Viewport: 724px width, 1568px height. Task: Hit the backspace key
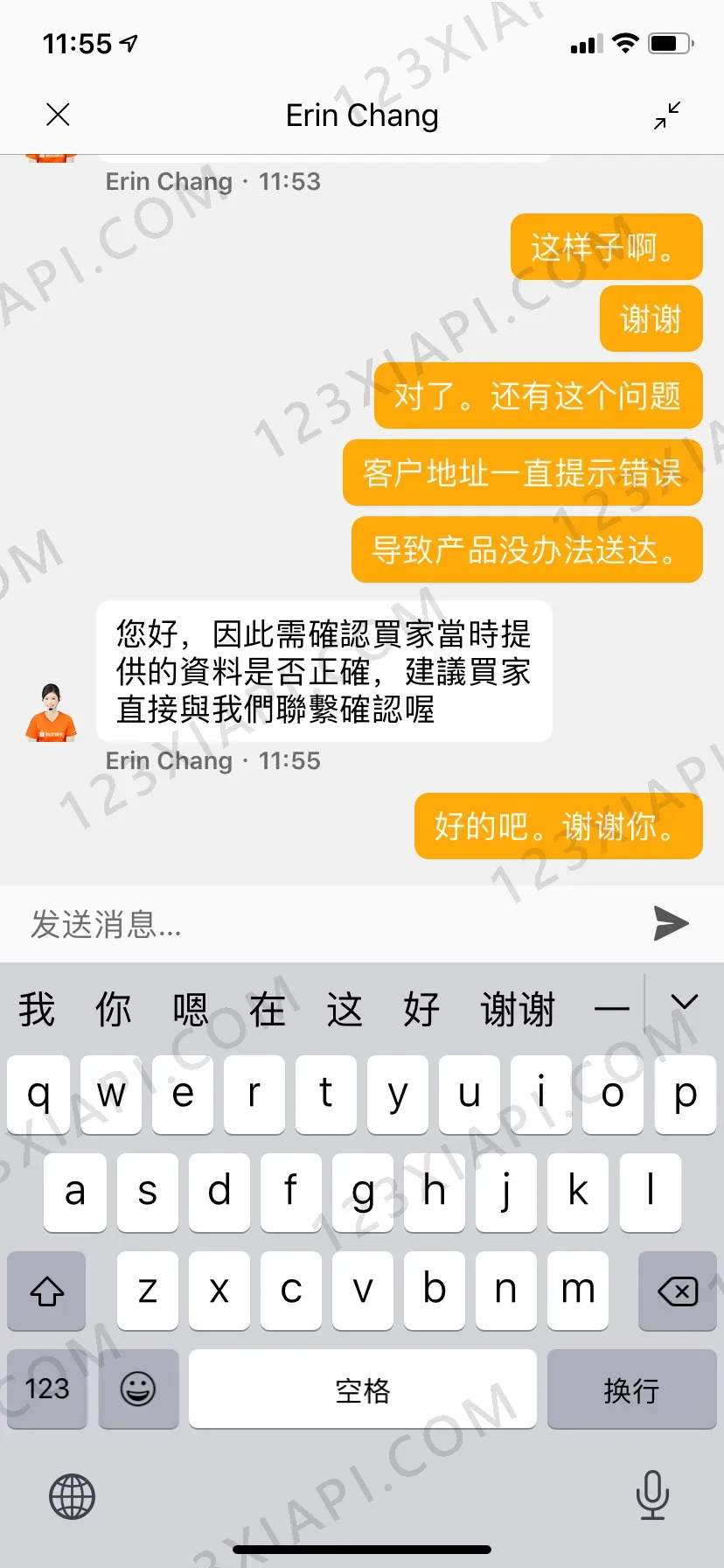pyautogui.click(x=677, y=1291)
